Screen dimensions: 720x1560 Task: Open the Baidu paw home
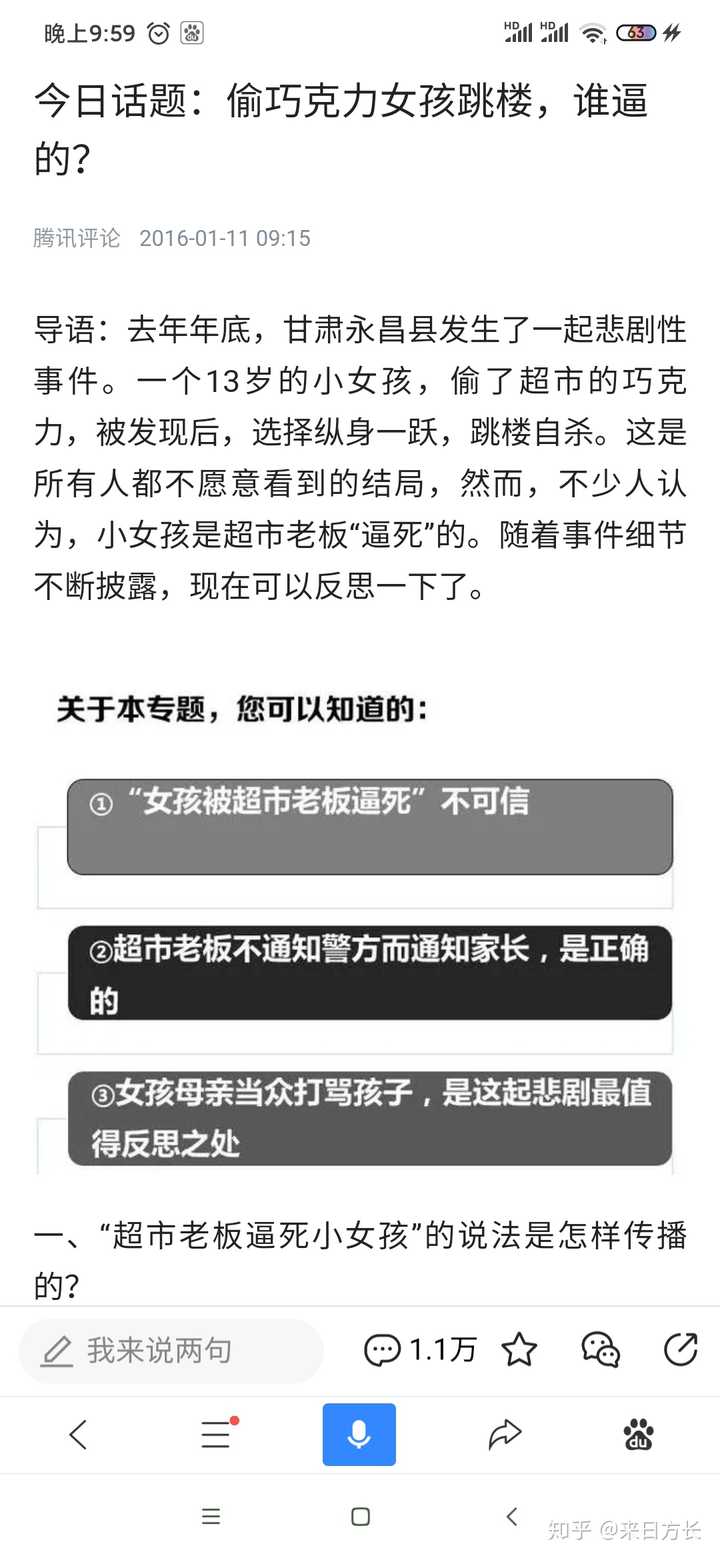click(638, 1435)
